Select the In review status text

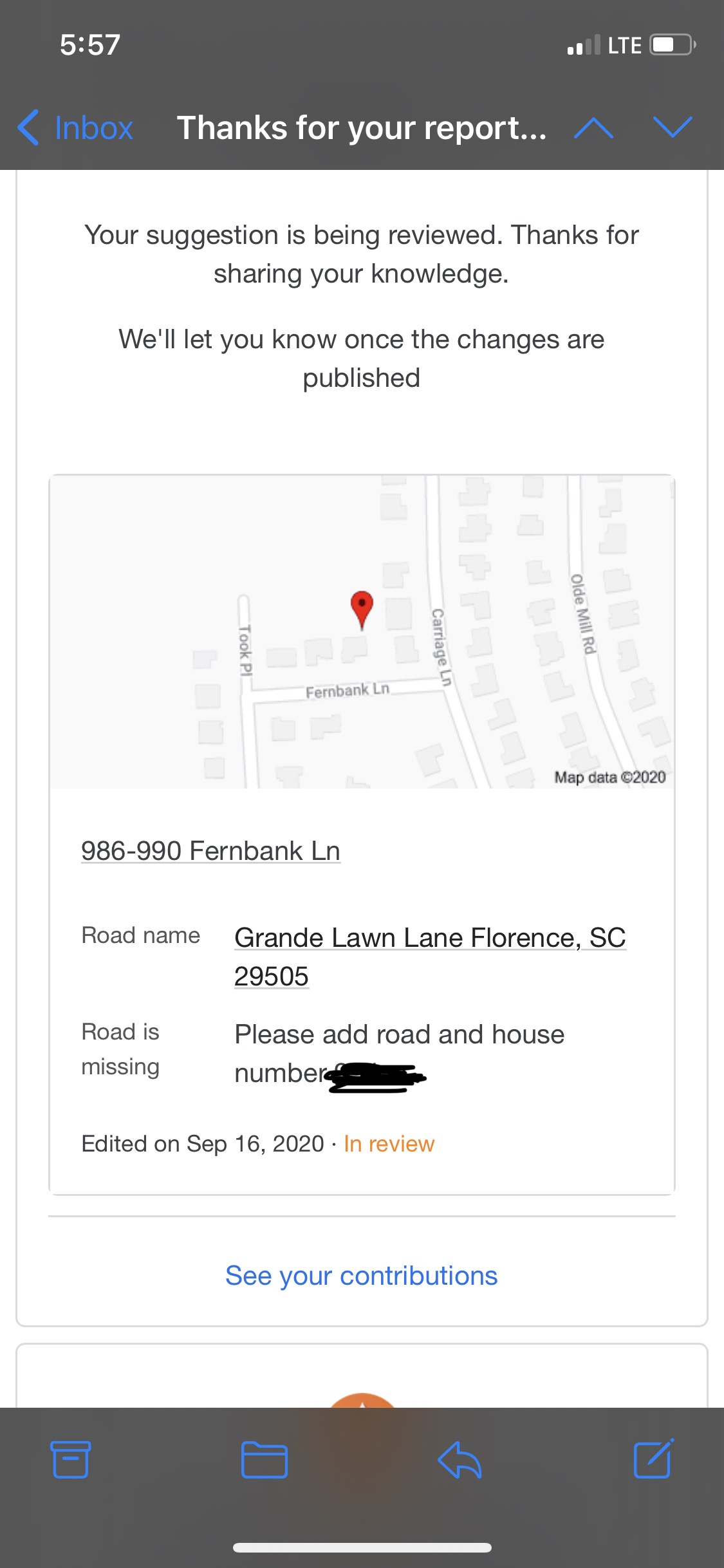(x=388, y=1144)
